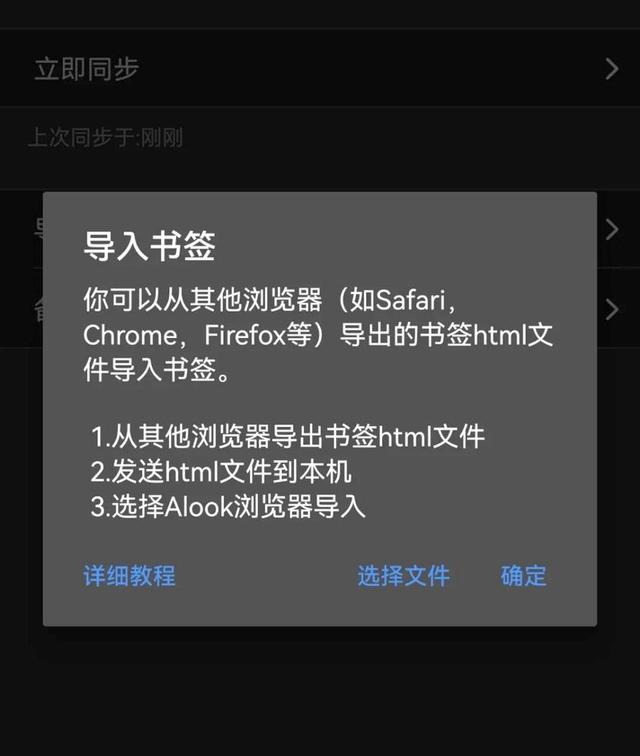Screen dimensions: 640x756
Task: Open the 详细教程 detailed tutorial link
Action: click(129, 576)
